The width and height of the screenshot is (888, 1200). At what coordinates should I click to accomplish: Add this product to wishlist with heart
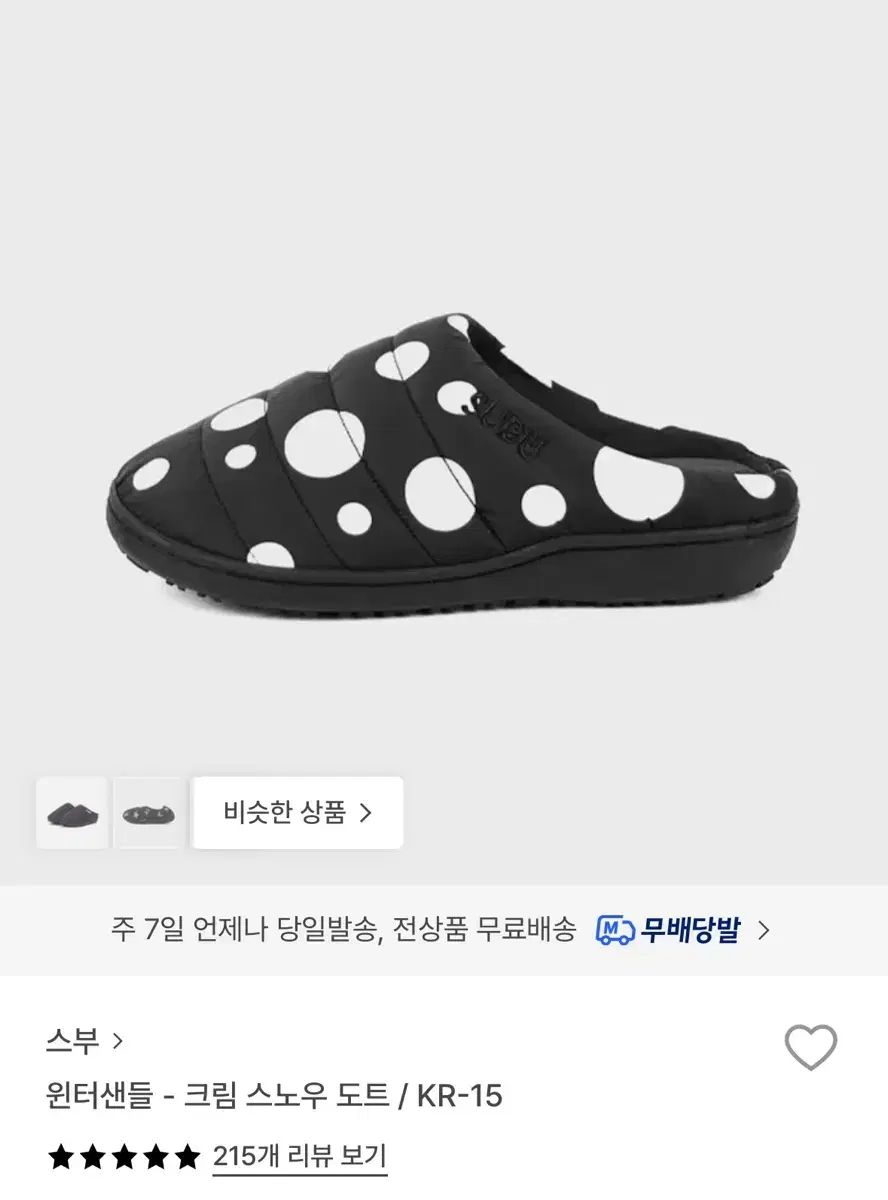[x=810, y=1048]
